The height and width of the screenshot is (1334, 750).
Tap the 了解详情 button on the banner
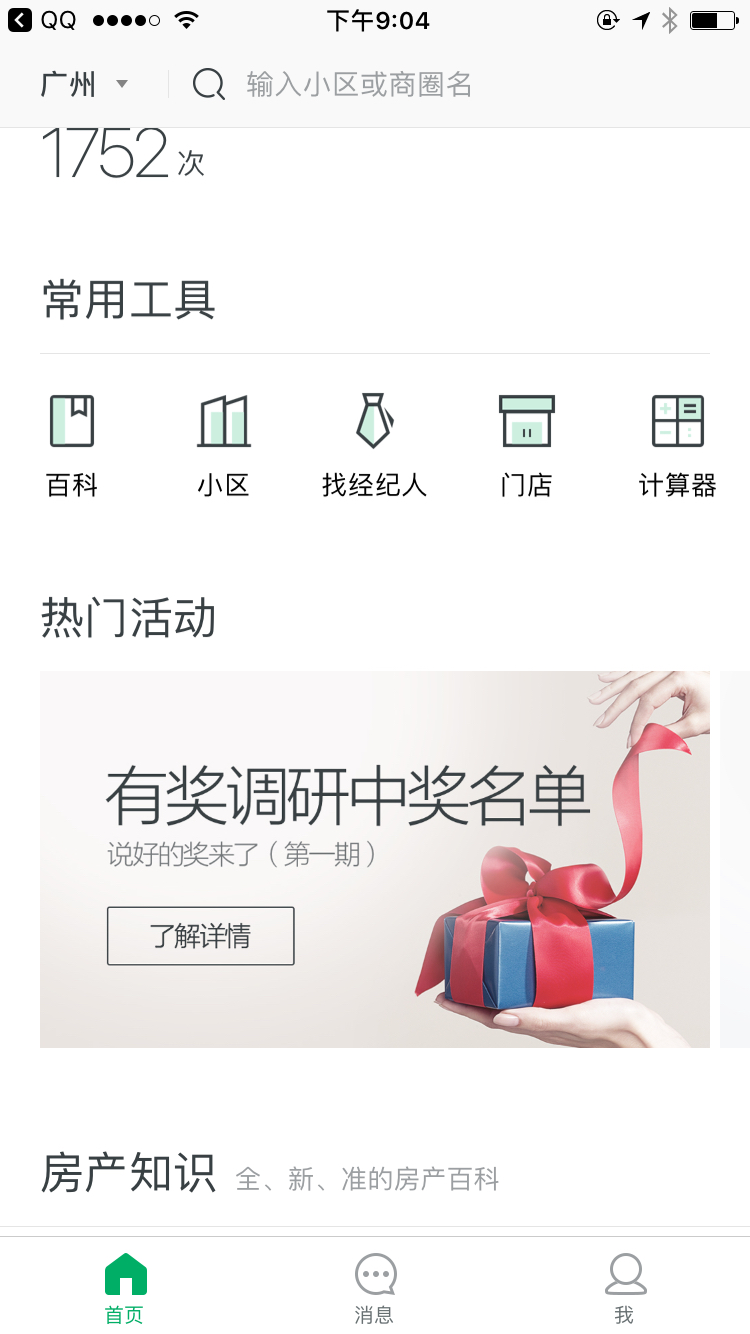pos(201,936)
